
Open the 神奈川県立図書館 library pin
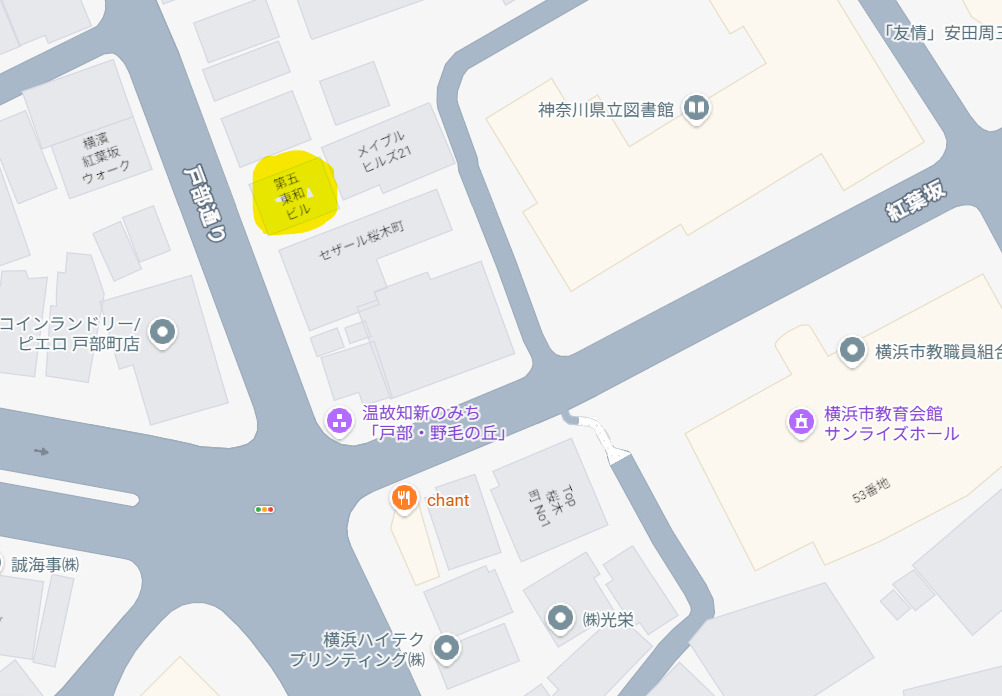(696, 108)
